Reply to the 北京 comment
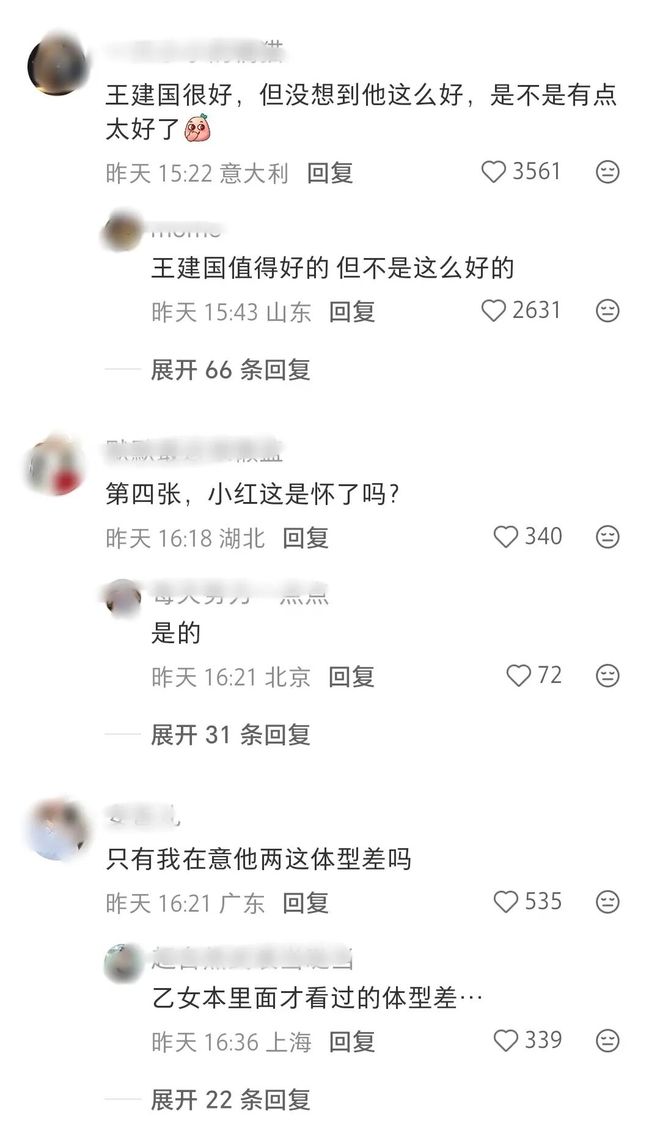 pos(352,677)
